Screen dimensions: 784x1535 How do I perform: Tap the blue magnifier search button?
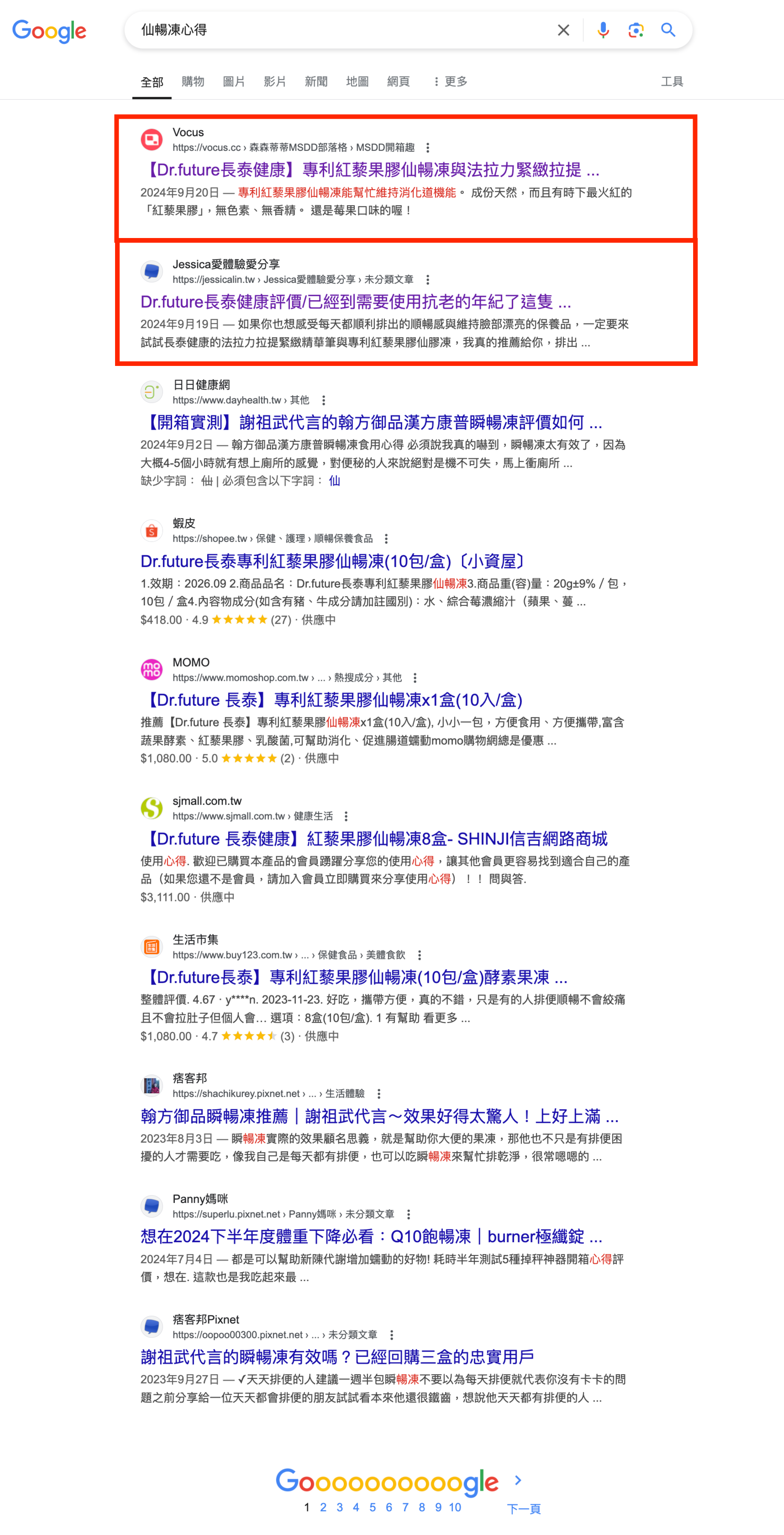coord(668,30)
